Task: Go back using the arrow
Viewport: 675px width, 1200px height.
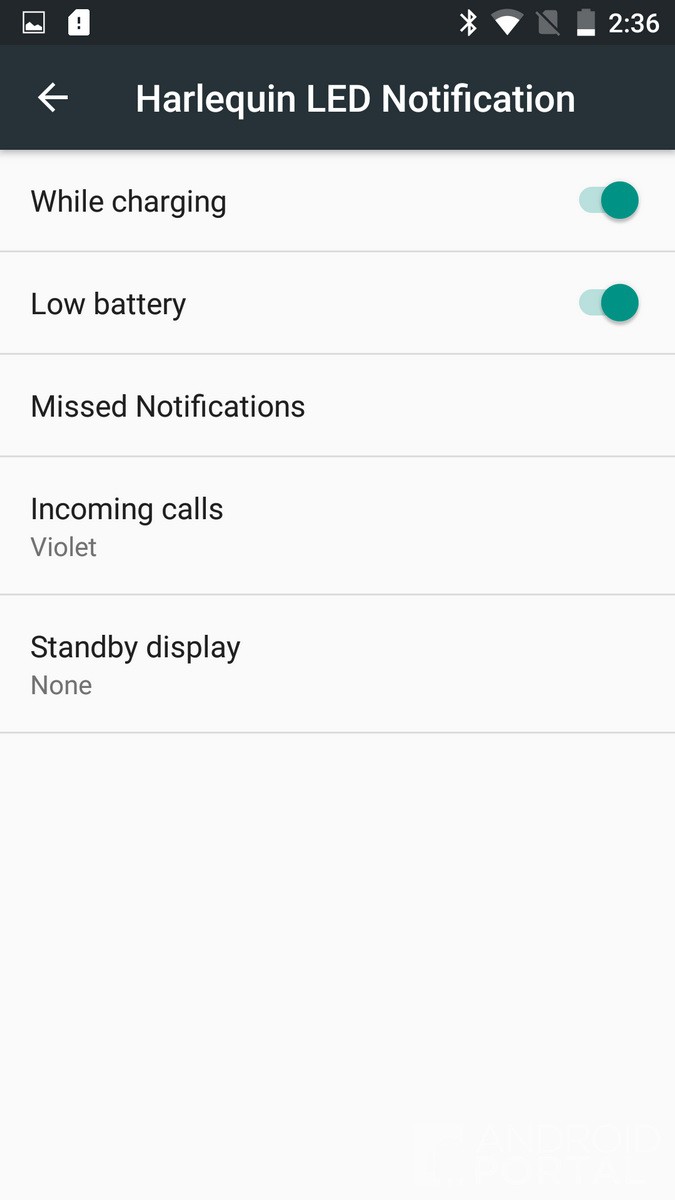Action: tap(53, 98)
